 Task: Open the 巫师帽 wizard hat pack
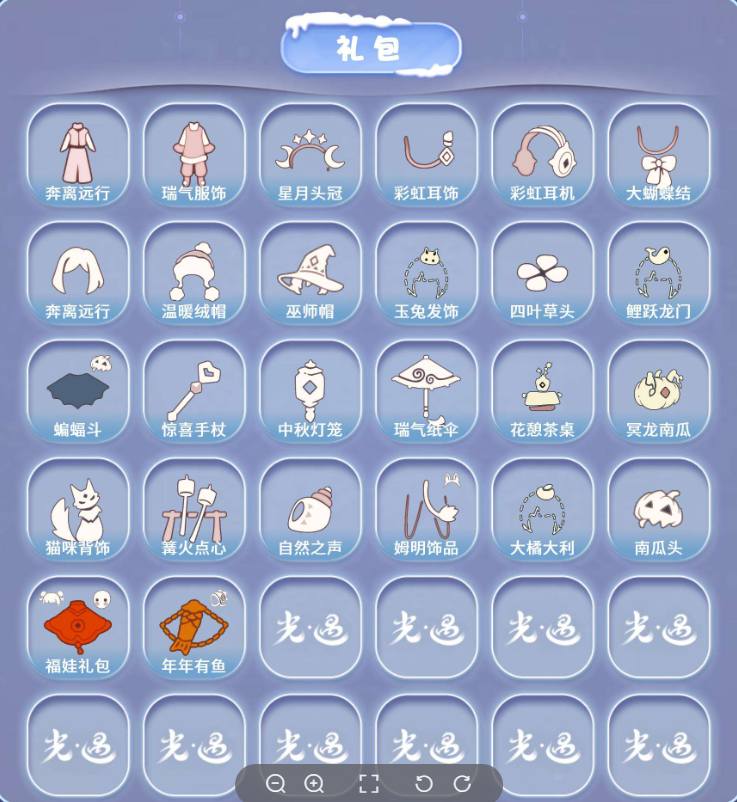(310, 272)
